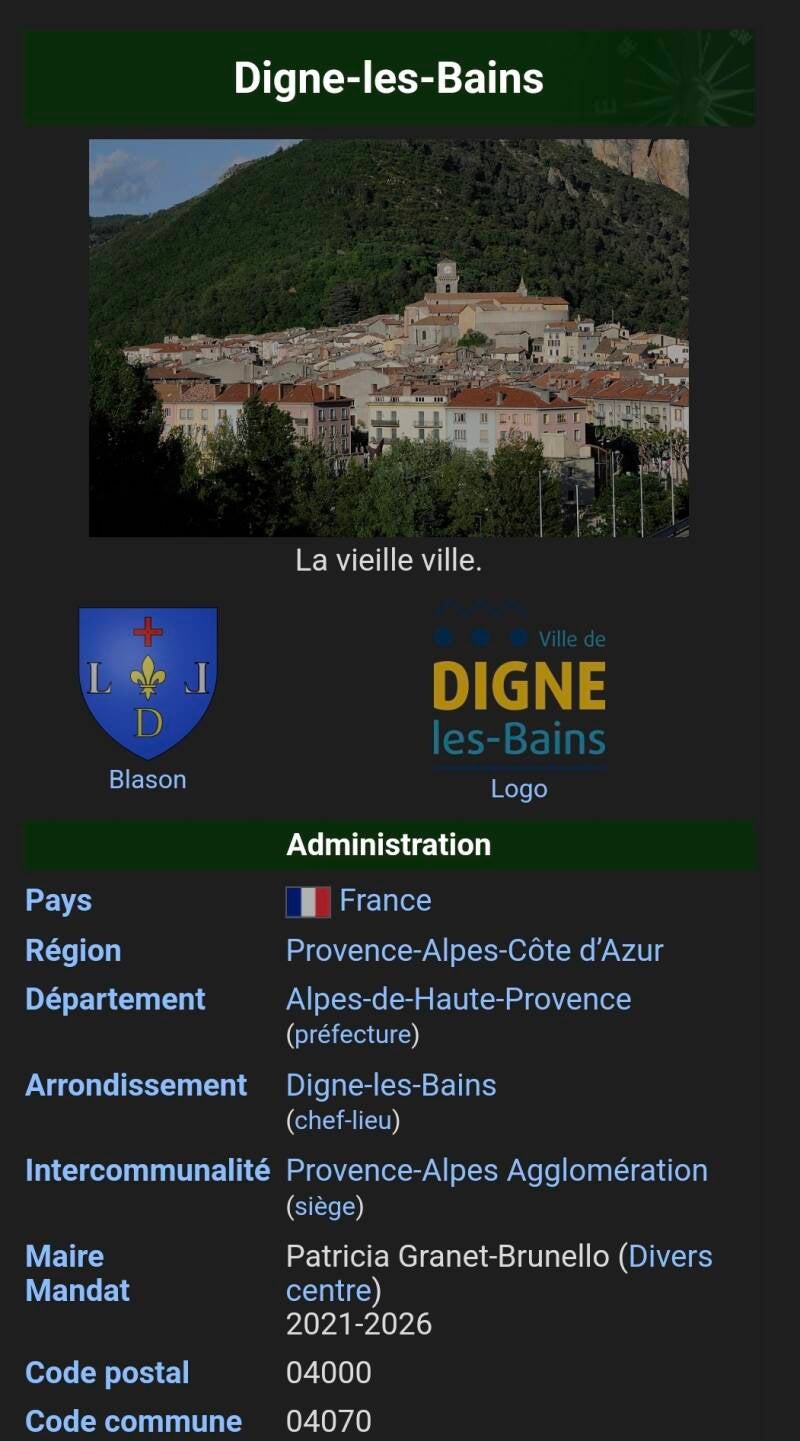Screen dimensions: 800x1441
Task: Open the Code commune label link
Action: (133, 1421)
